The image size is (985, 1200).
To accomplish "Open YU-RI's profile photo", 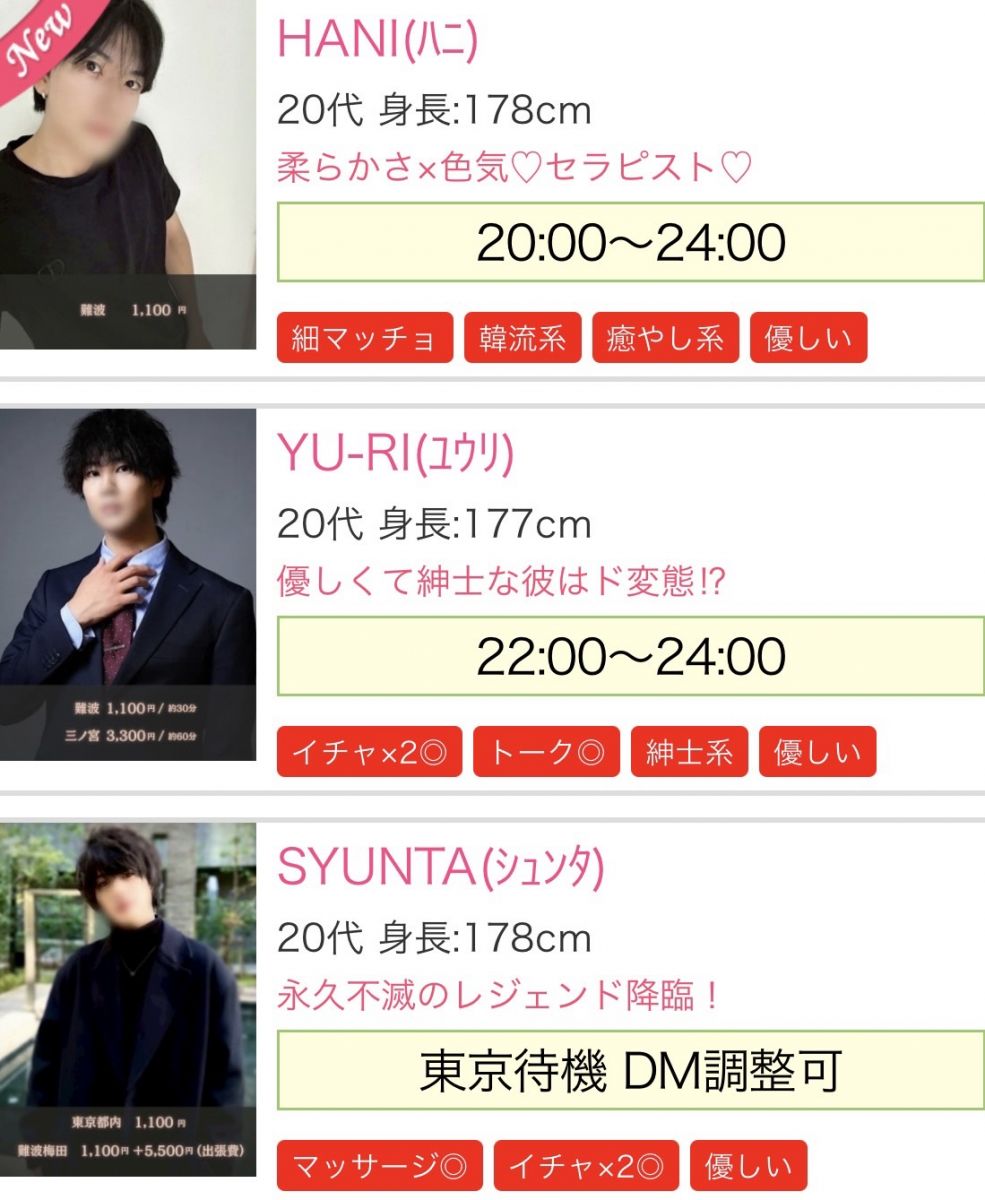I will 128,584.
